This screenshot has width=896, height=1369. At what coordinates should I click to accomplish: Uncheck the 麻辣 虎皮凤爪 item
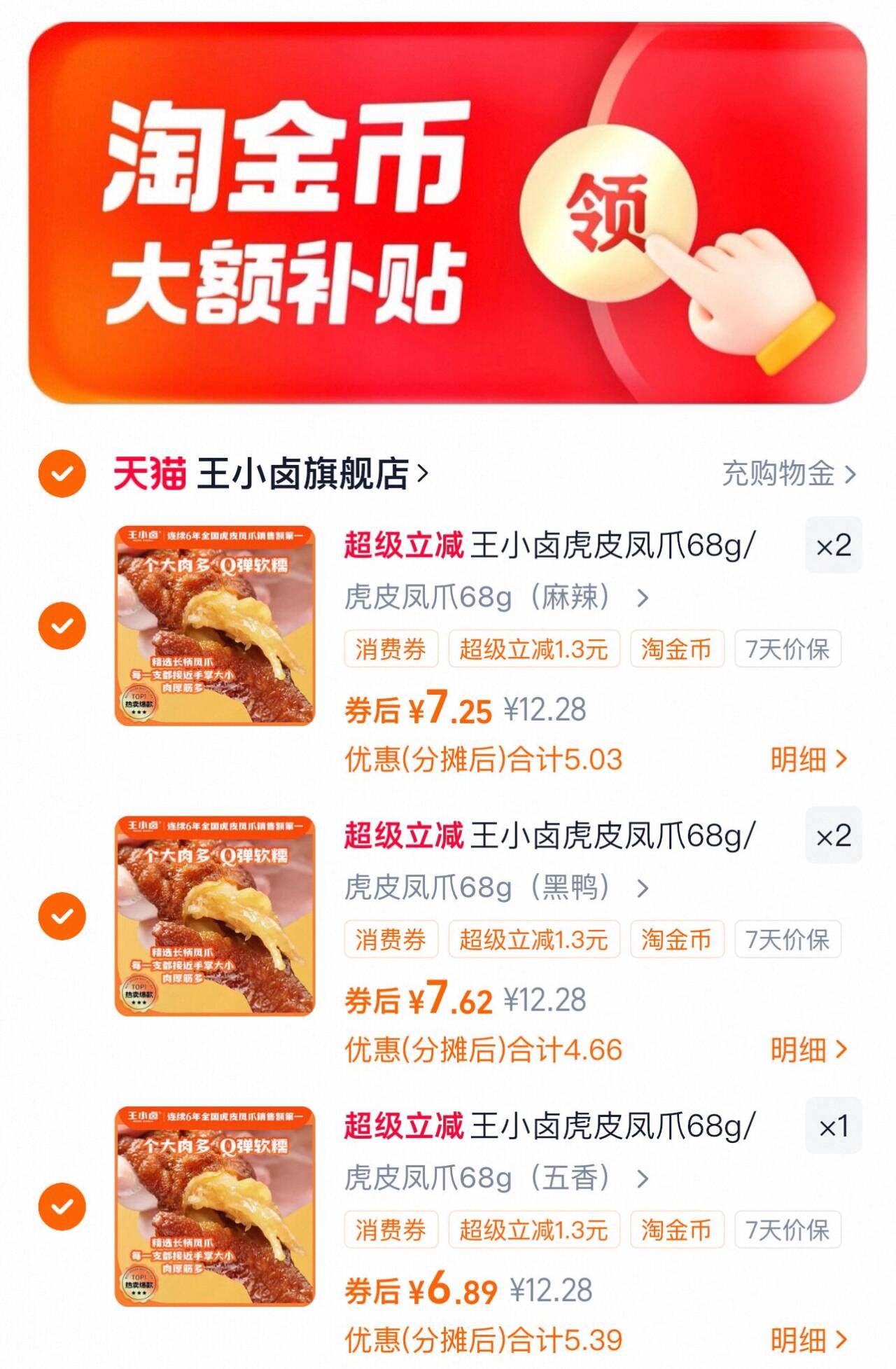pyautogui.click(x=62, y=625)
